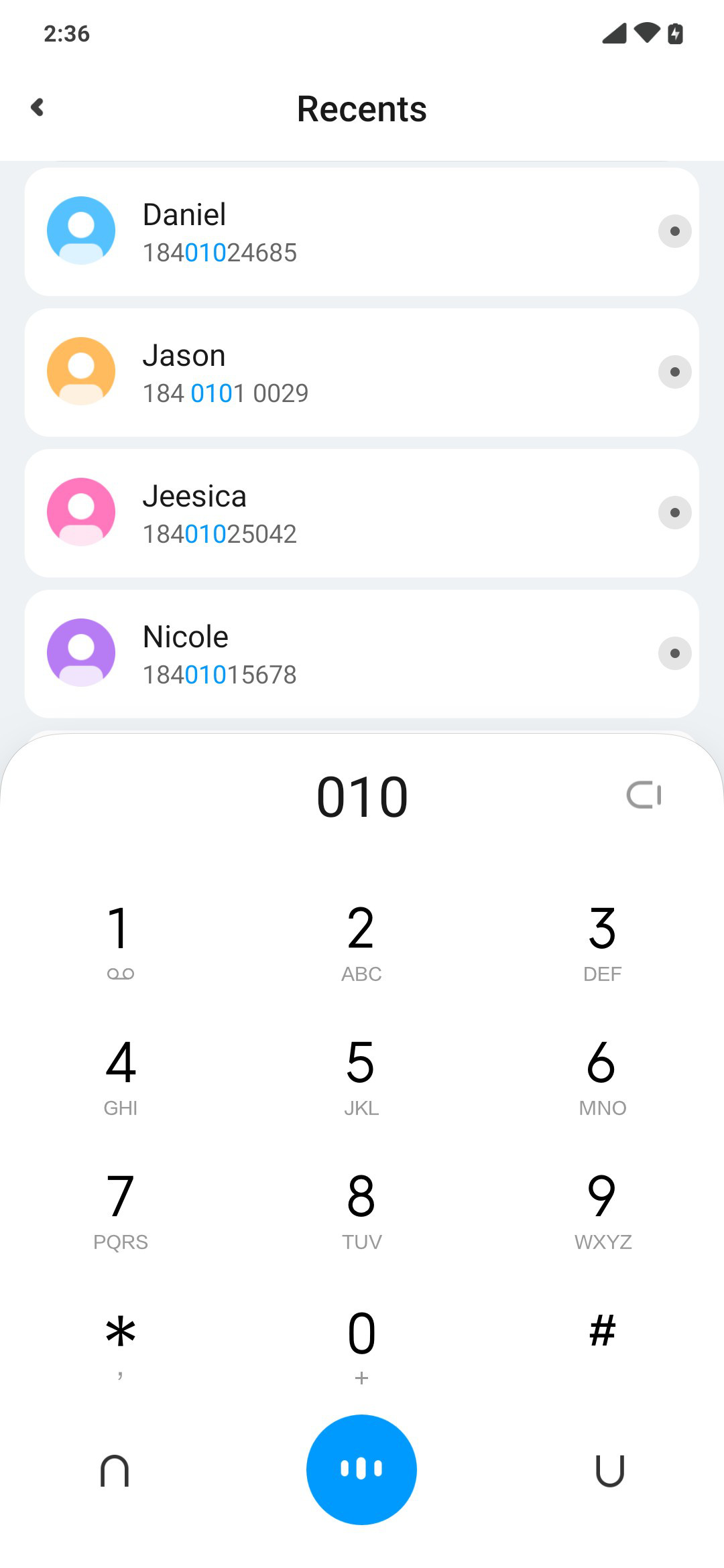
Task: Tap the 0 key
Action: [361, 1344]
